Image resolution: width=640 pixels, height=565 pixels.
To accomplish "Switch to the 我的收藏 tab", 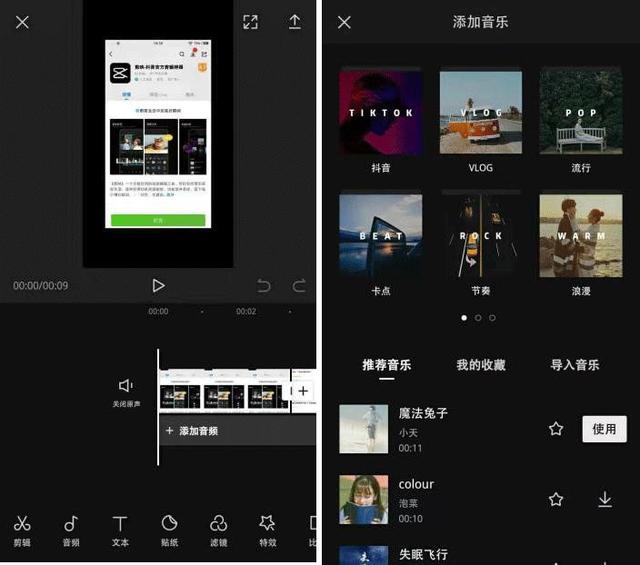I will 481,365.
